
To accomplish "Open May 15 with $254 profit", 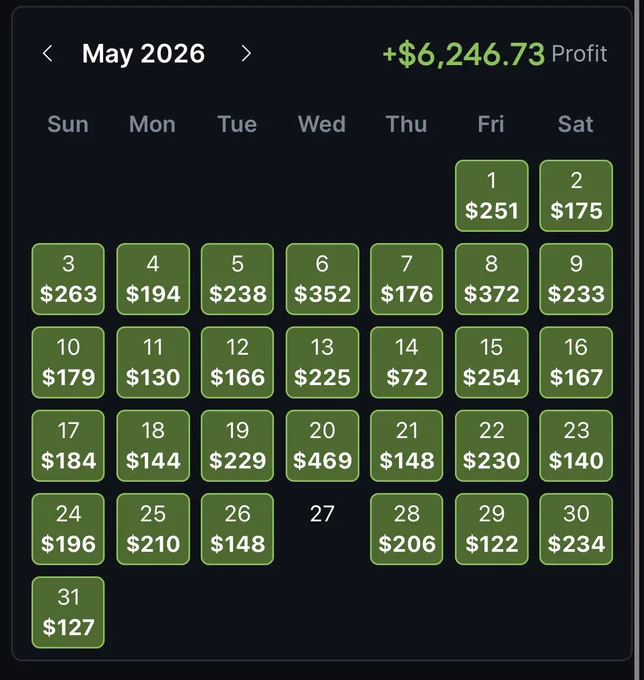I will pyautogui.click(x=491, y=362).
